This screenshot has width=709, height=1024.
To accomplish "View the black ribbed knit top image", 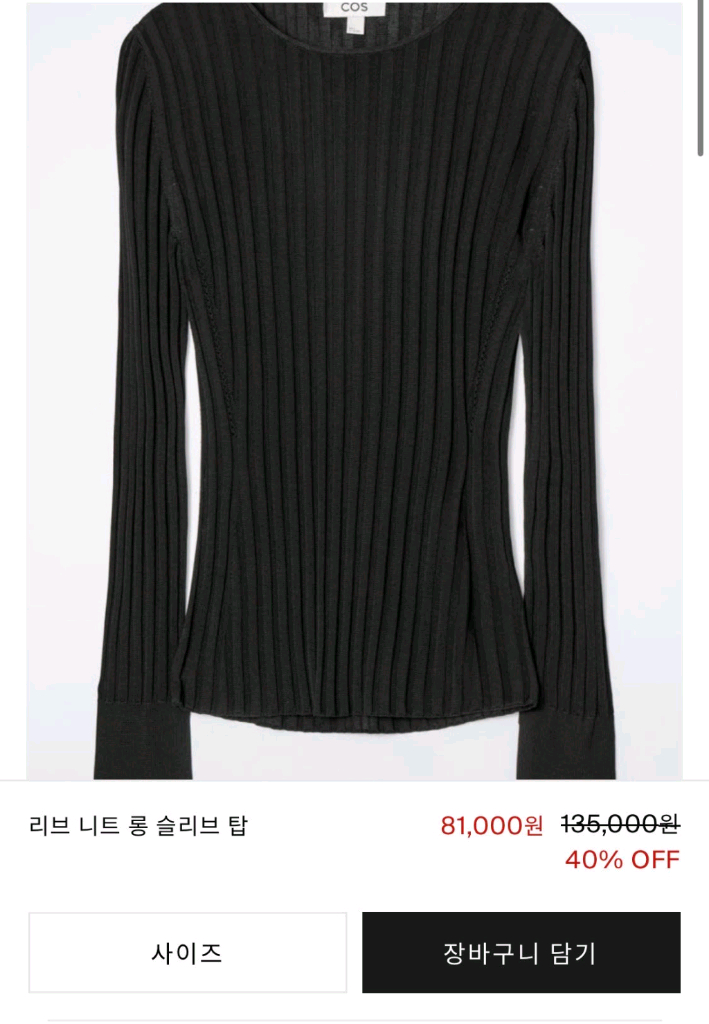I will pos(354,390).
